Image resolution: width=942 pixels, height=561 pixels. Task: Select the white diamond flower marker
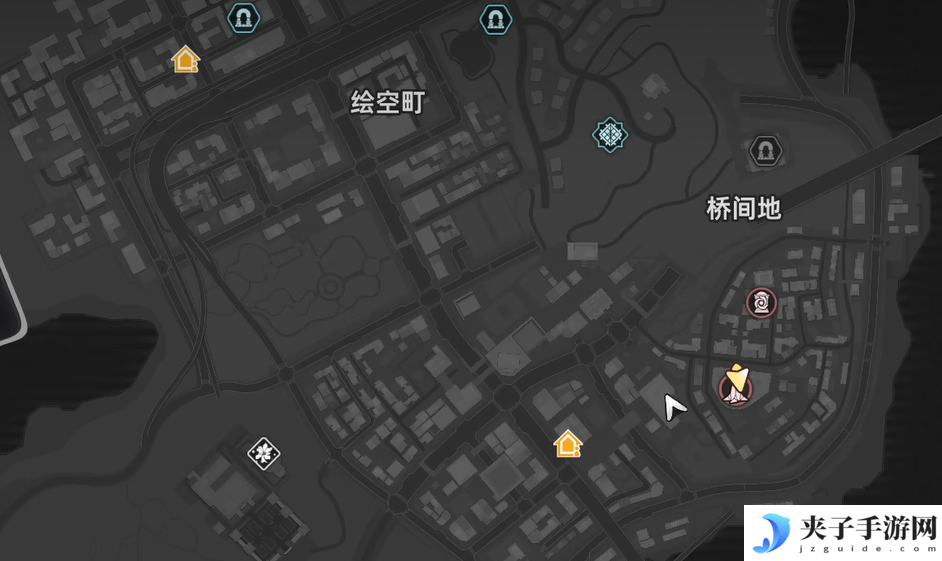tap(263, 453)
